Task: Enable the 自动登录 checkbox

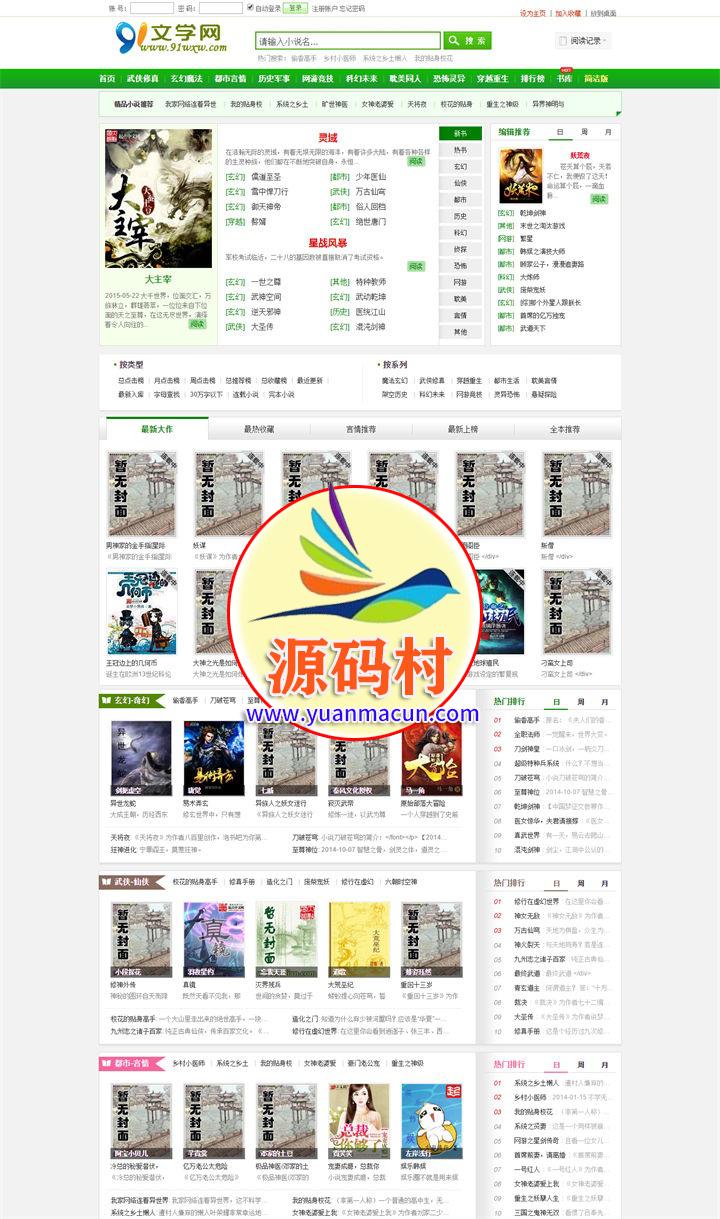Action: [x=248, y=8]
